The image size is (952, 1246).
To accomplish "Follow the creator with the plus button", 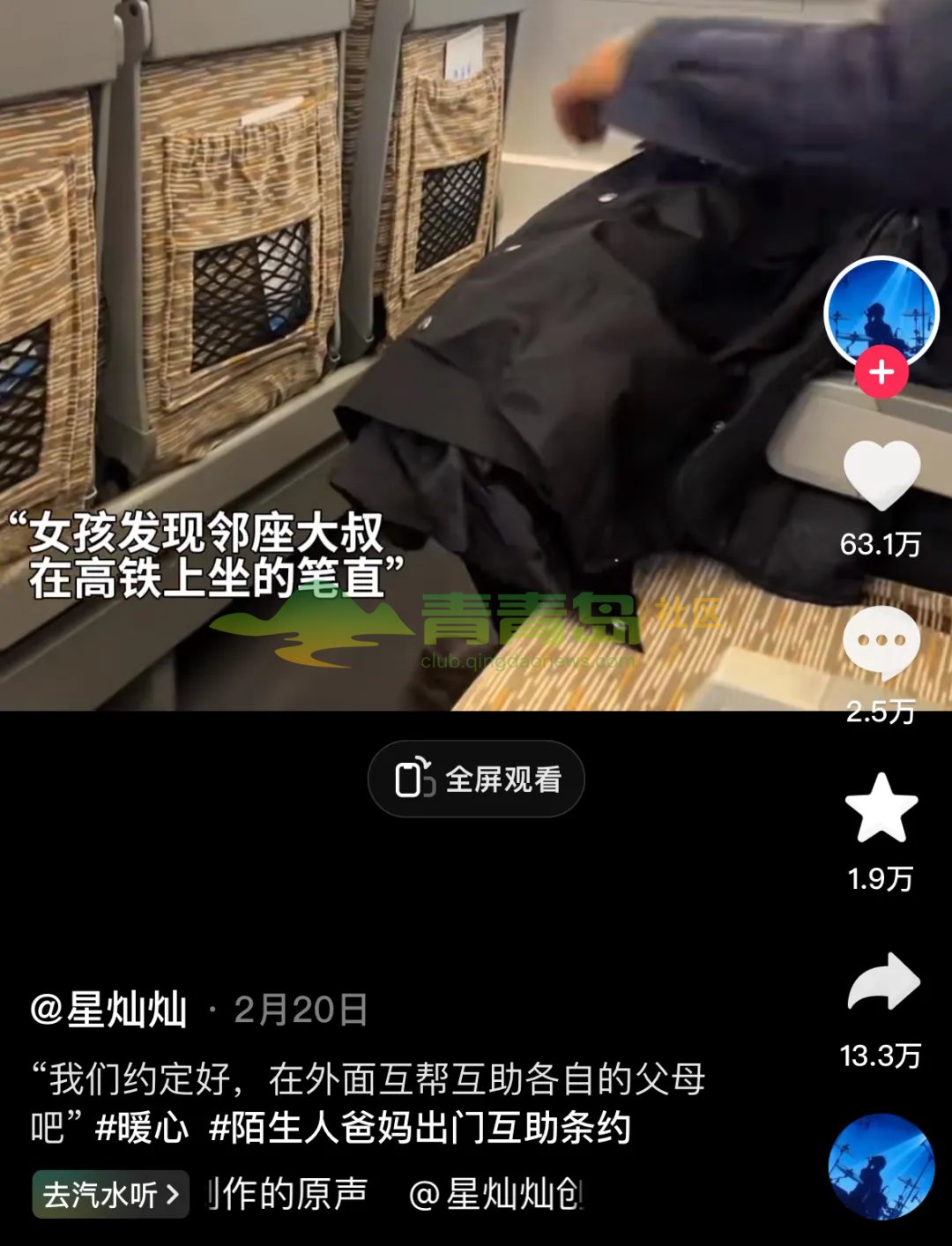I will tap(881, 372).
